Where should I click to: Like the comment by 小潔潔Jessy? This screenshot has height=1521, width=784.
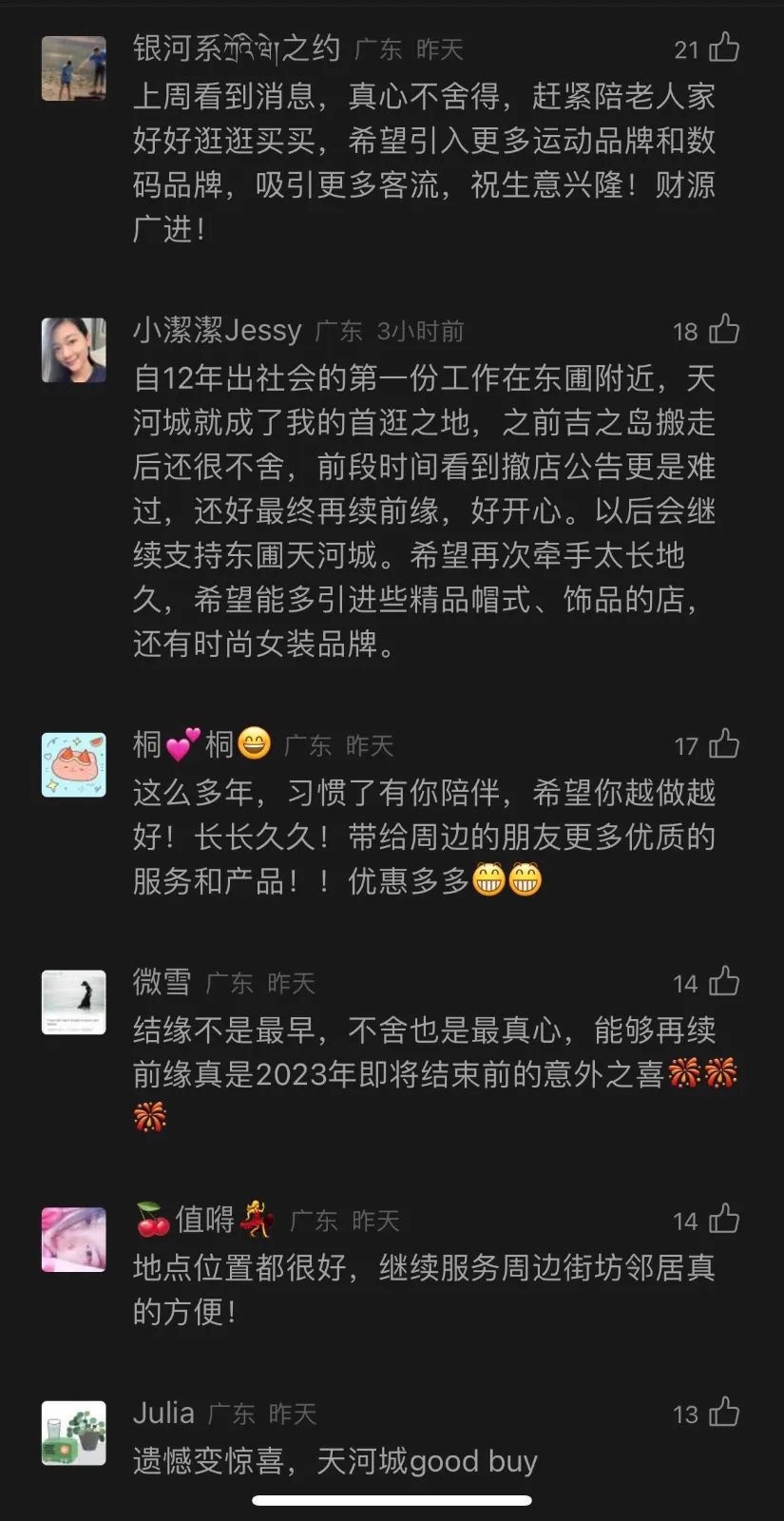click(723, 330)
